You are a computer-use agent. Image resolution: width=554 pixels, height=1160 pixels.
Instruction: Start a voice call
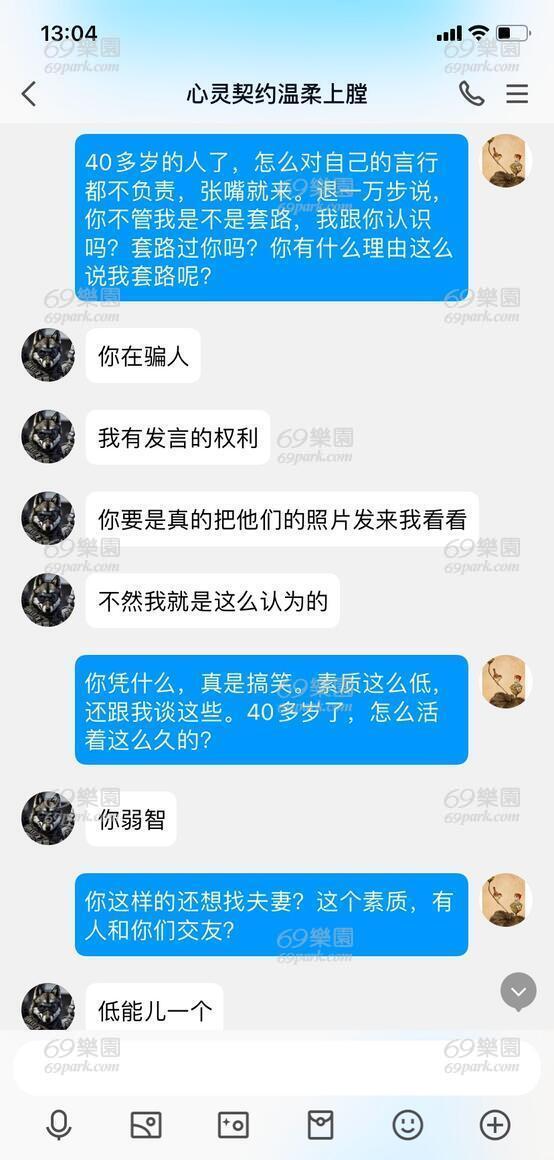(x=471, y=93)
